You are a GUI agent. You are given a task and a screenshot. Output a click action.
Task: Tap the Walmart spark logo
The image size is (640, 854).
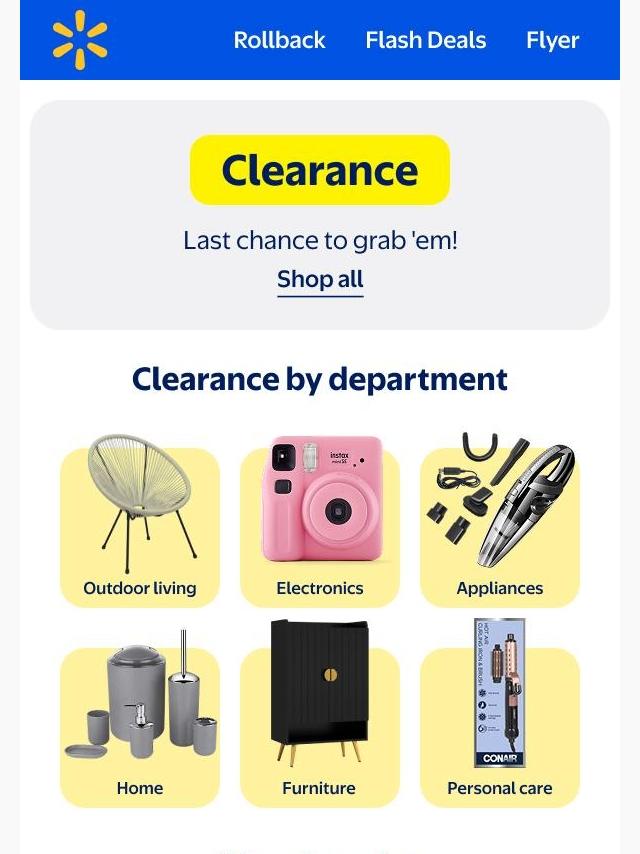80,40
